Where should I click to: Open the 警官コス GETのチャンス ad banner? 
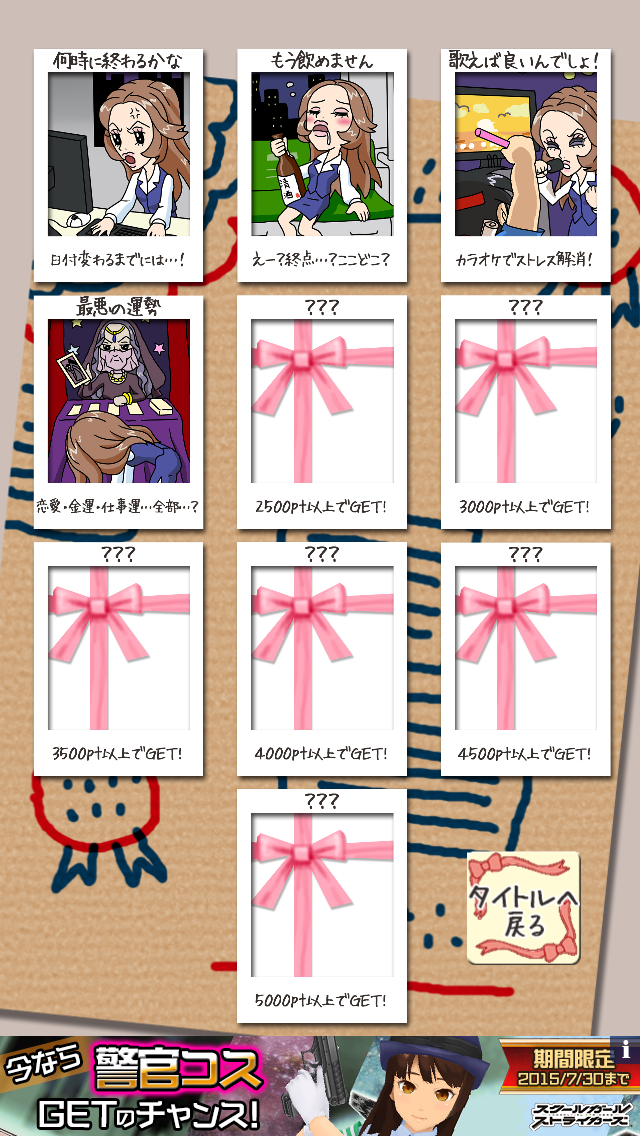pyautogui.click(x=300, y=1086)
